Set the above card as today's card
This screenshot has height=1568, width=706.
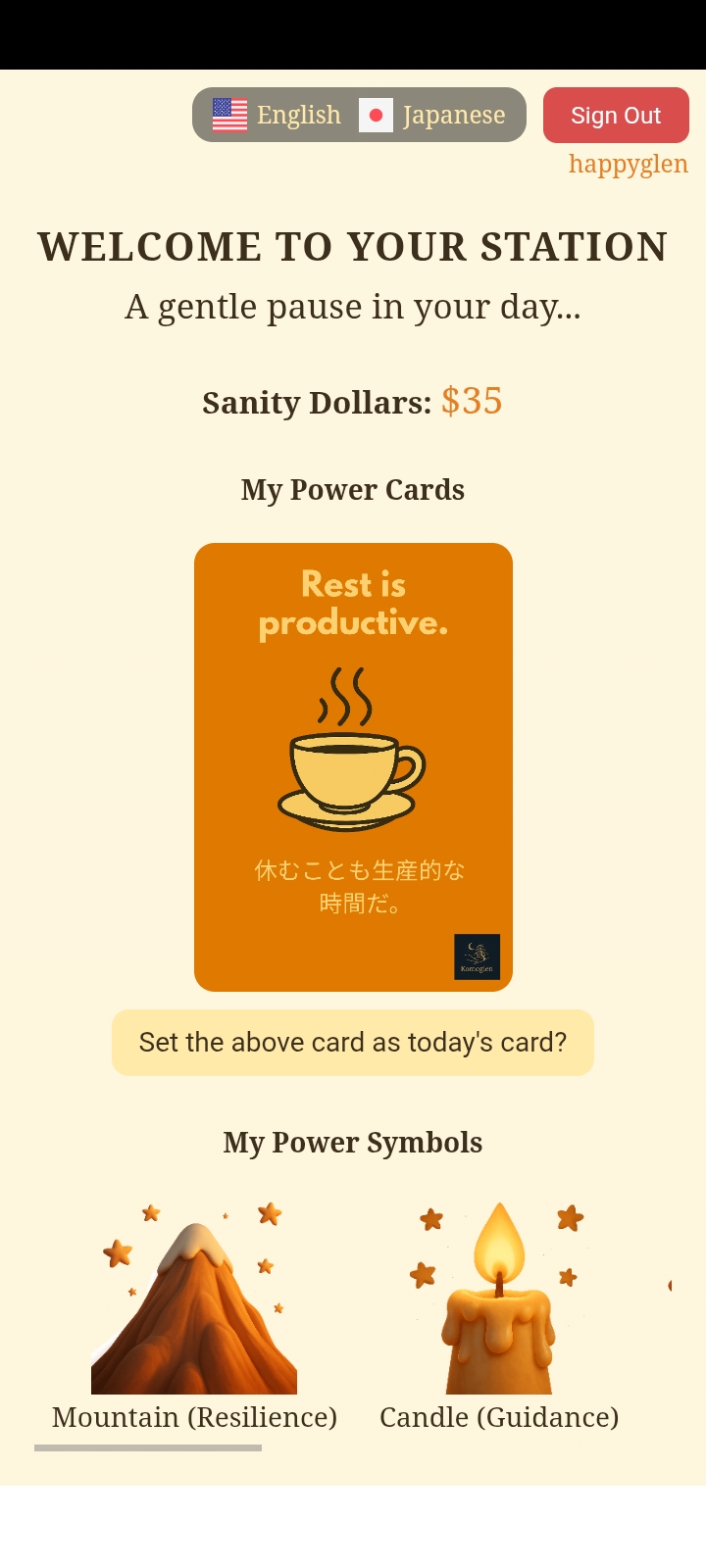click(x=353, y=1043)
